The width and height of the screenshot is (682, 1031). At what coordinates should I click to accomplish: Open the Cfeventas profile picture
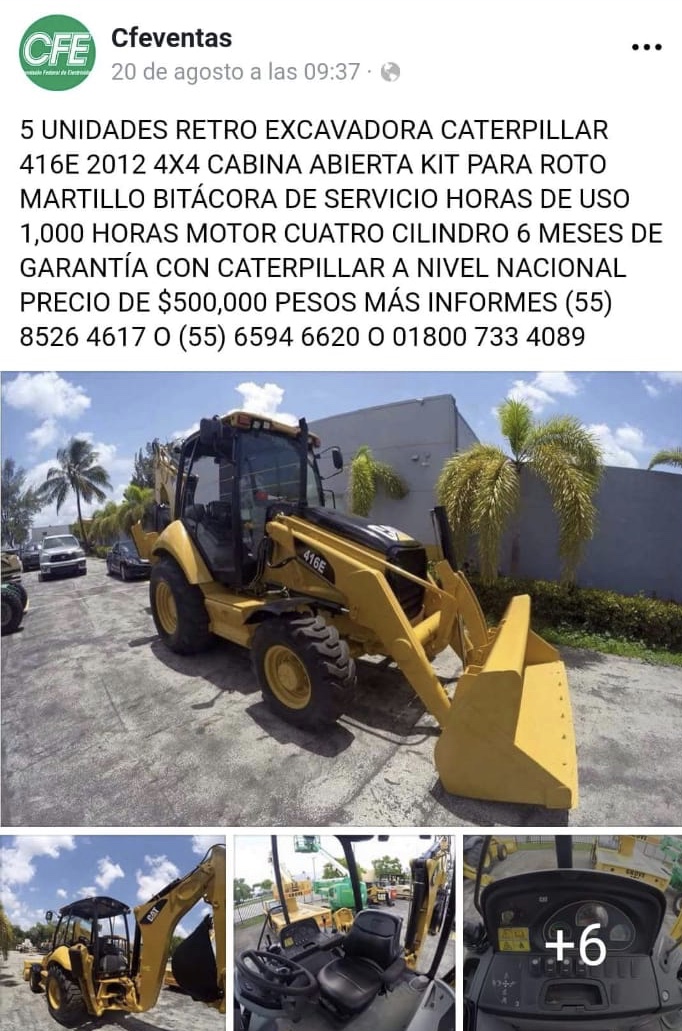(x=57, y=53)
